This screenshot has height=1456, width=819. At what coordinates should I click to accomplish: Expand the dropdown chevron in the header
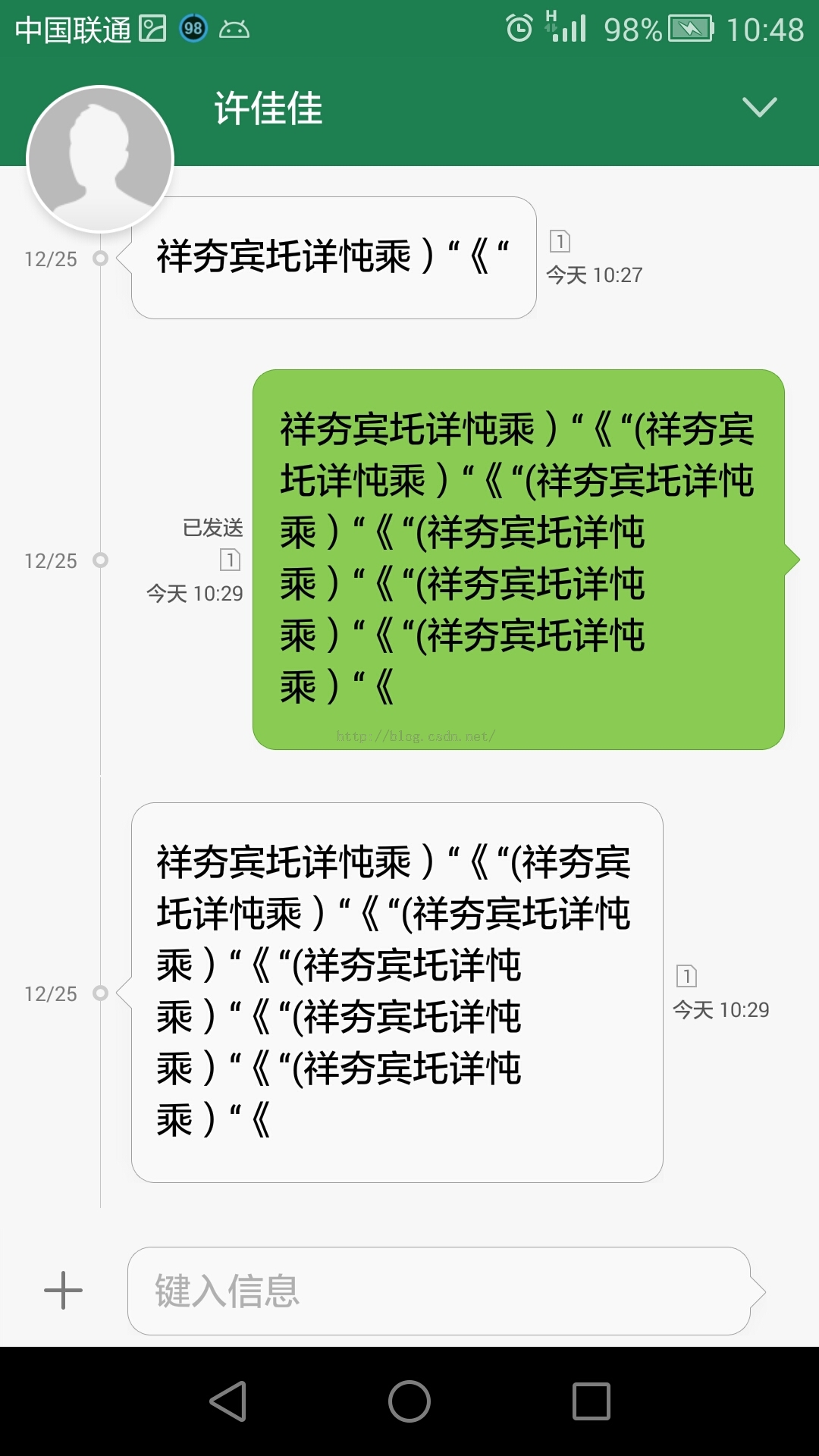point(759,107)
